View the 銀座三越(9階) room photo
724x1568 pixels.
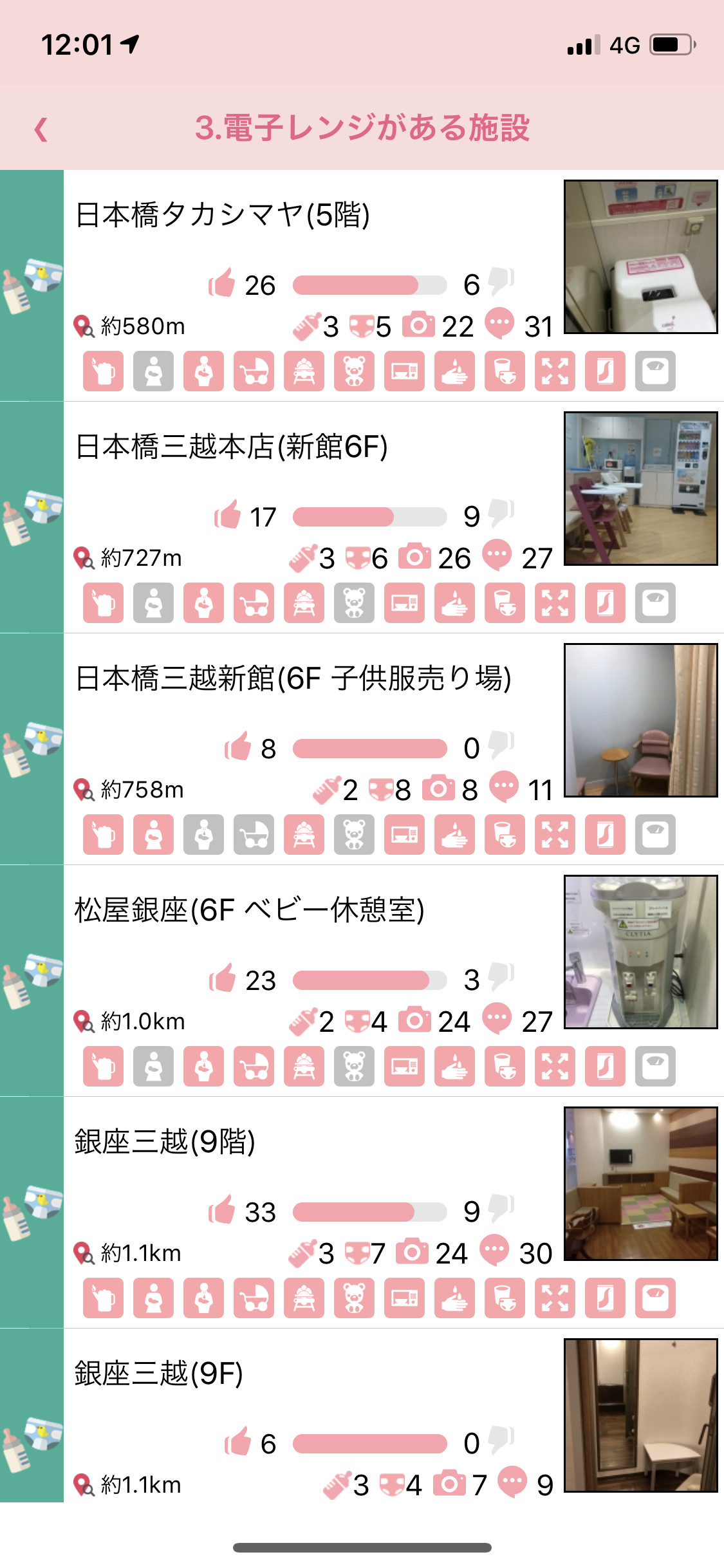click(640, 1184)
